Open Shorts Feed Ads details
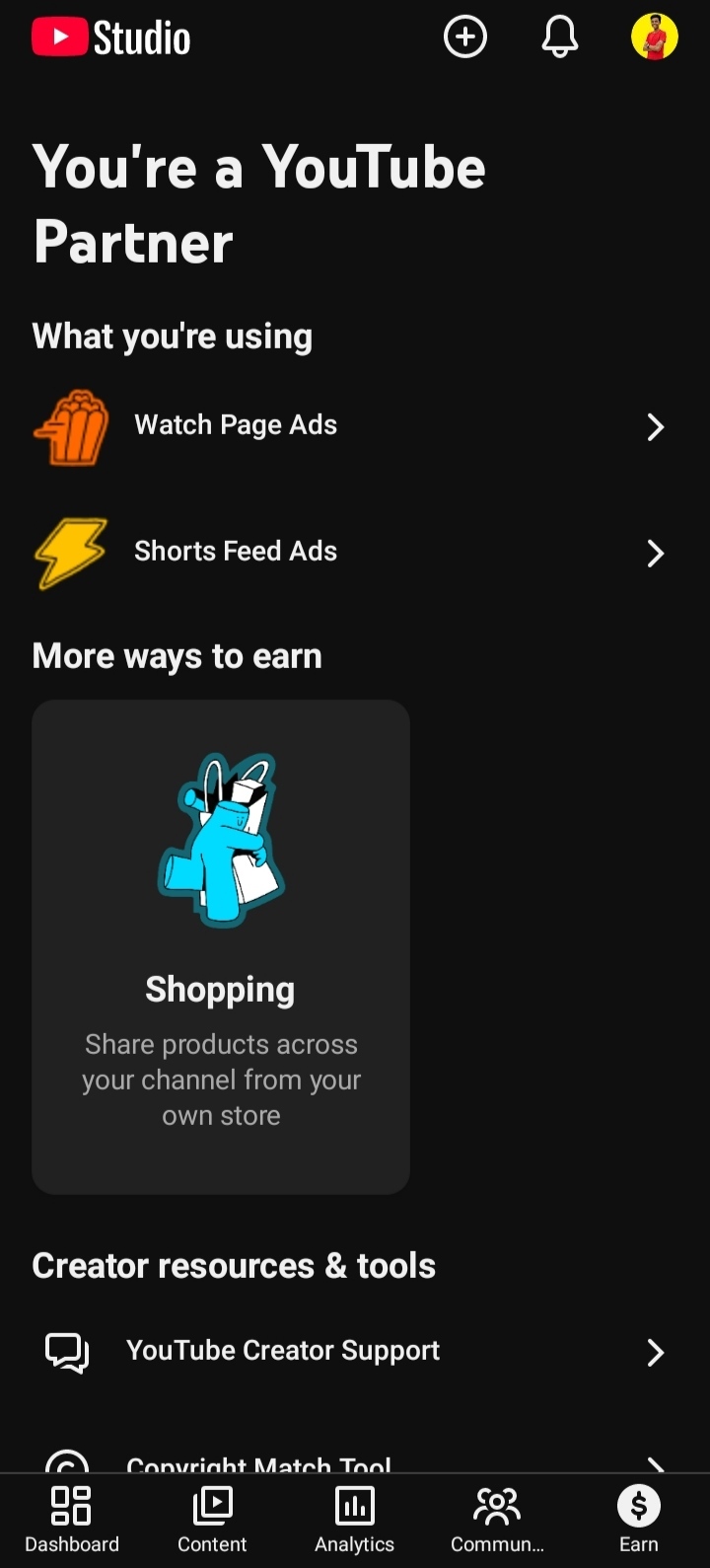Image resolution: width=710 pixels, height=1568 pixels. pos(355,552)
